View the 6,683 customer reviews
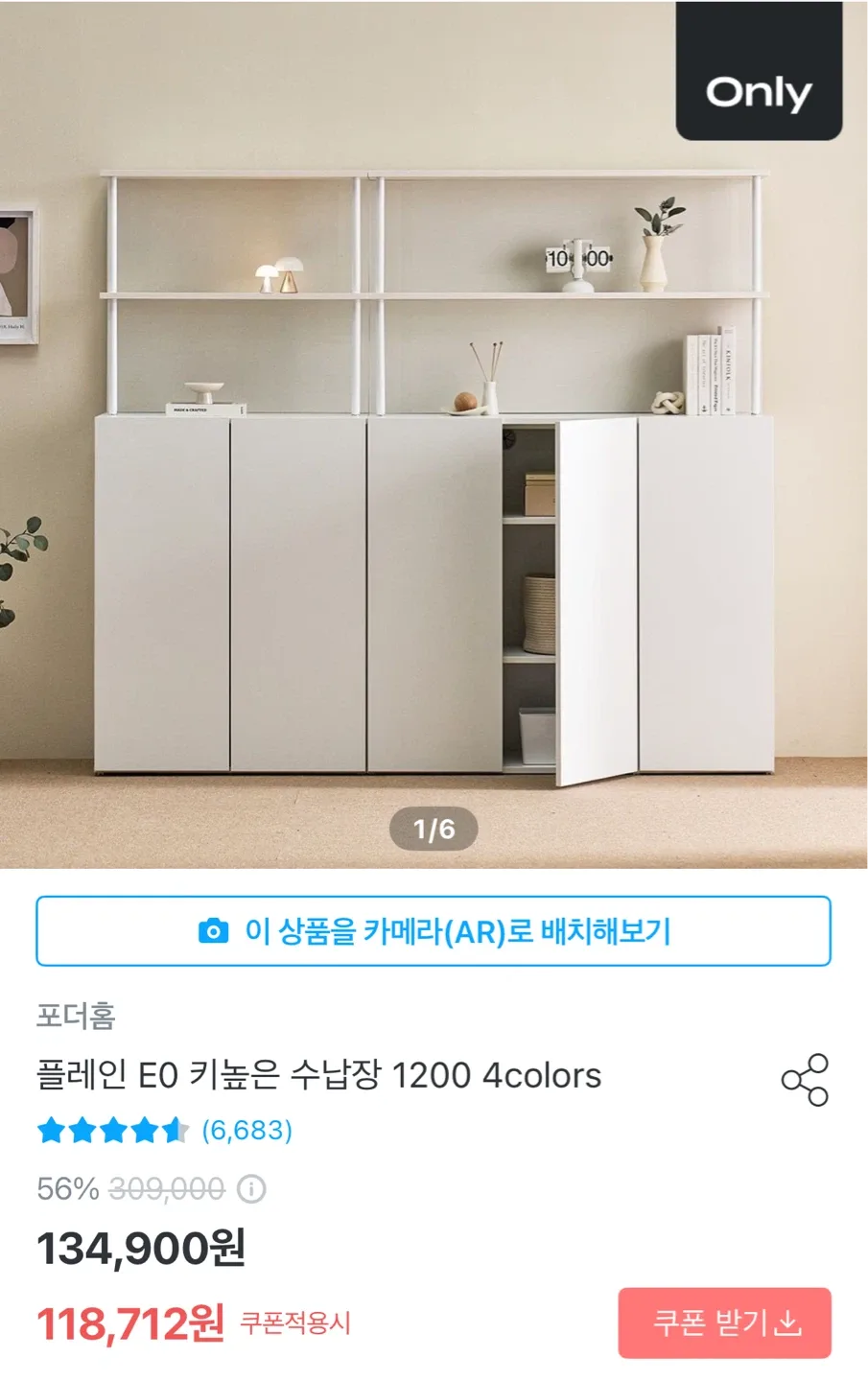The height and width of the screenshot is (1381, 868). pos(246,1131)
